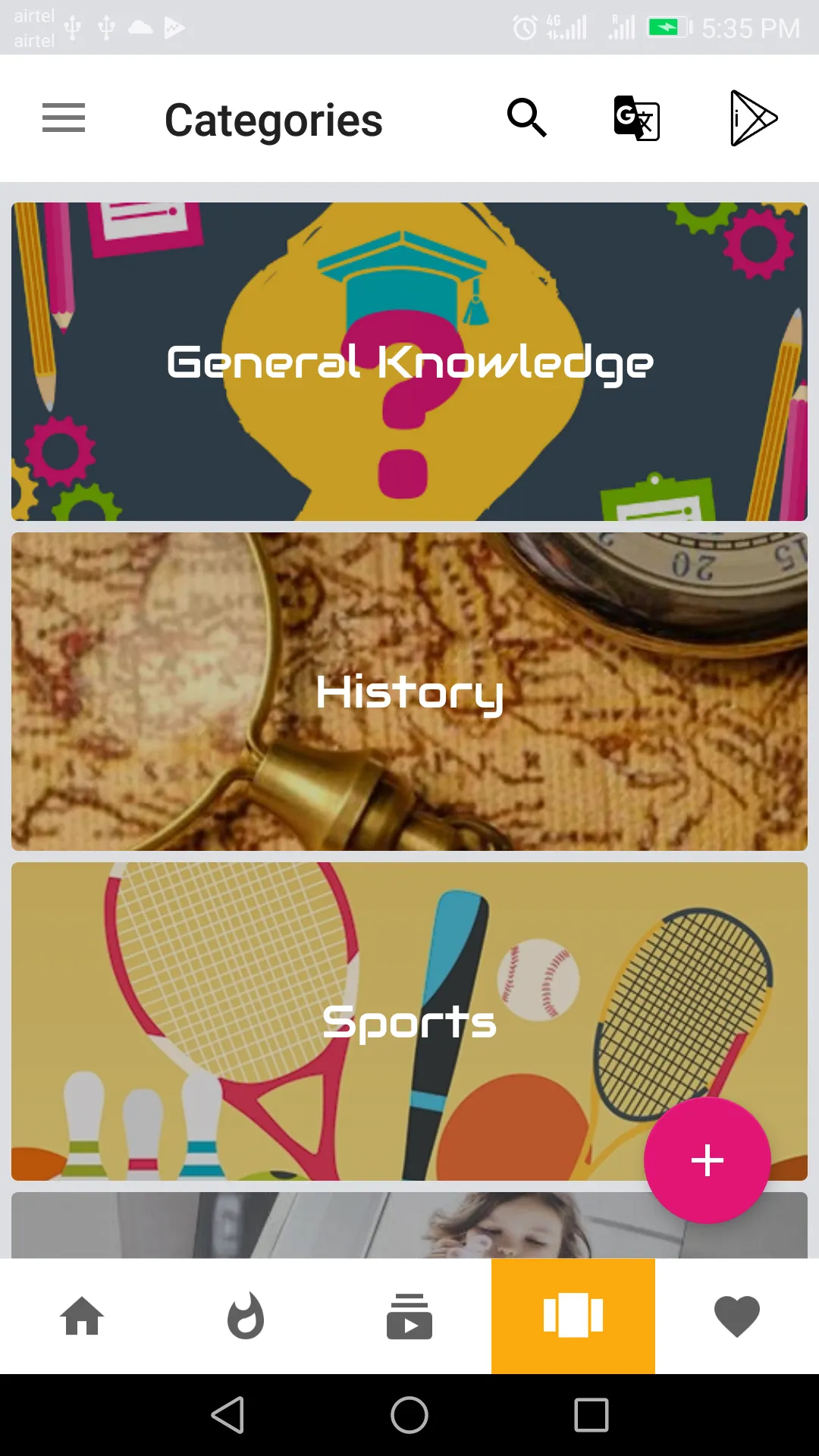This screenshot has height=1456, width=819.
Task: Tap the translate language icon
Action: pyautogui.click(x=636, y=118)
